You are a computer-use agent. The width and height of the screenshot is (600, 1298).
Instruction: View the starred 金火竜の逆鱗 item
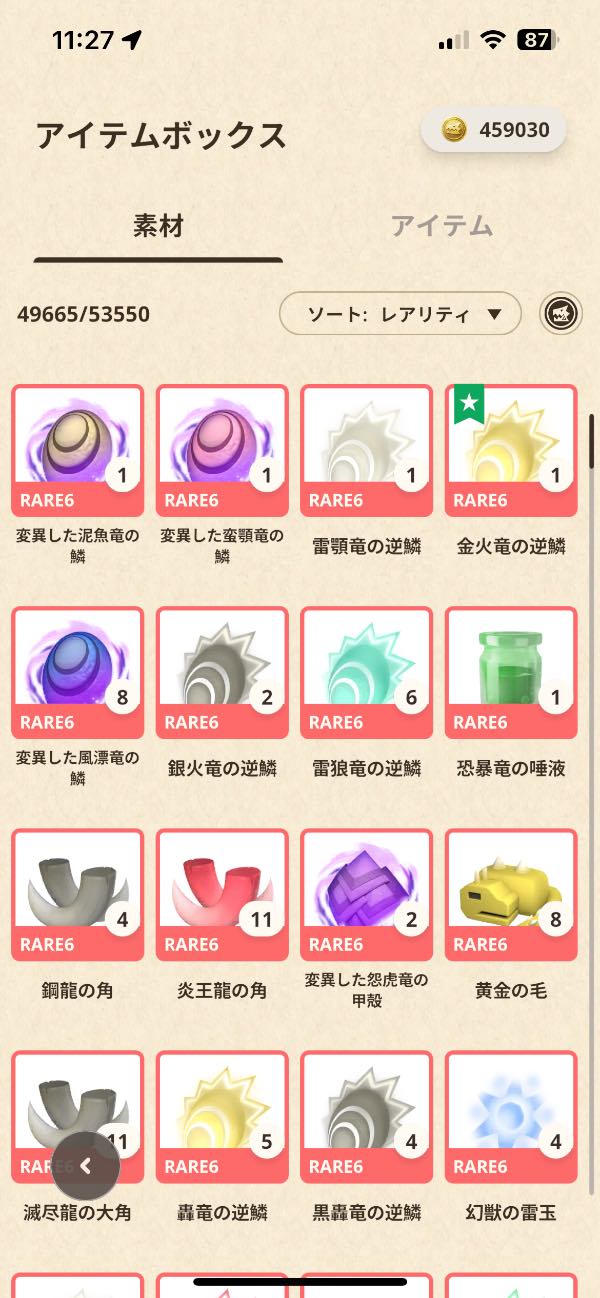point(510,450)
